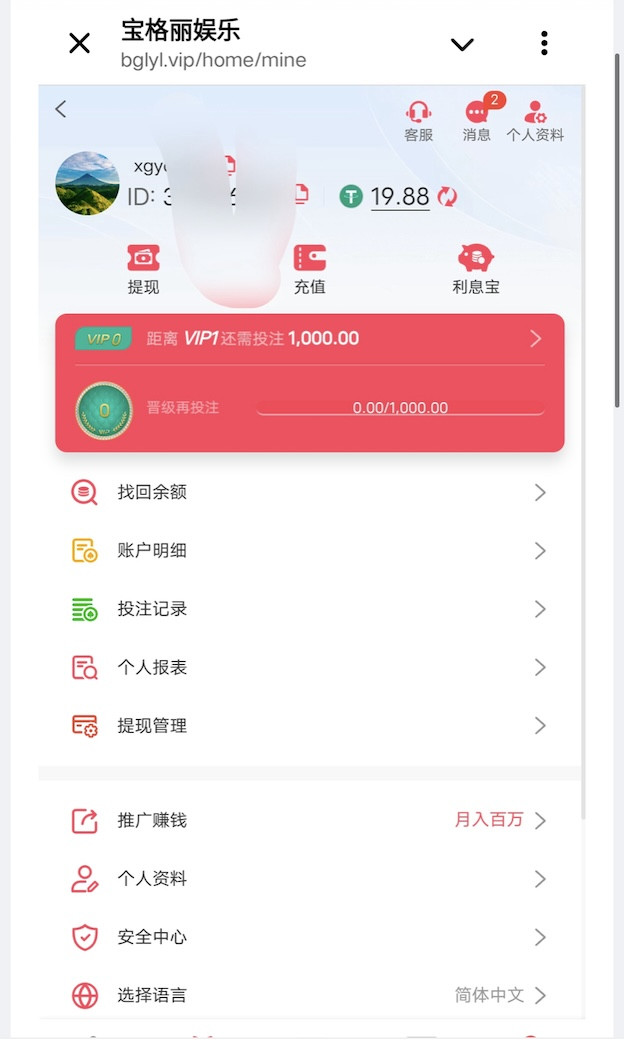Change language via 选择语言
624x1045 pixels.
pos(309,996)
